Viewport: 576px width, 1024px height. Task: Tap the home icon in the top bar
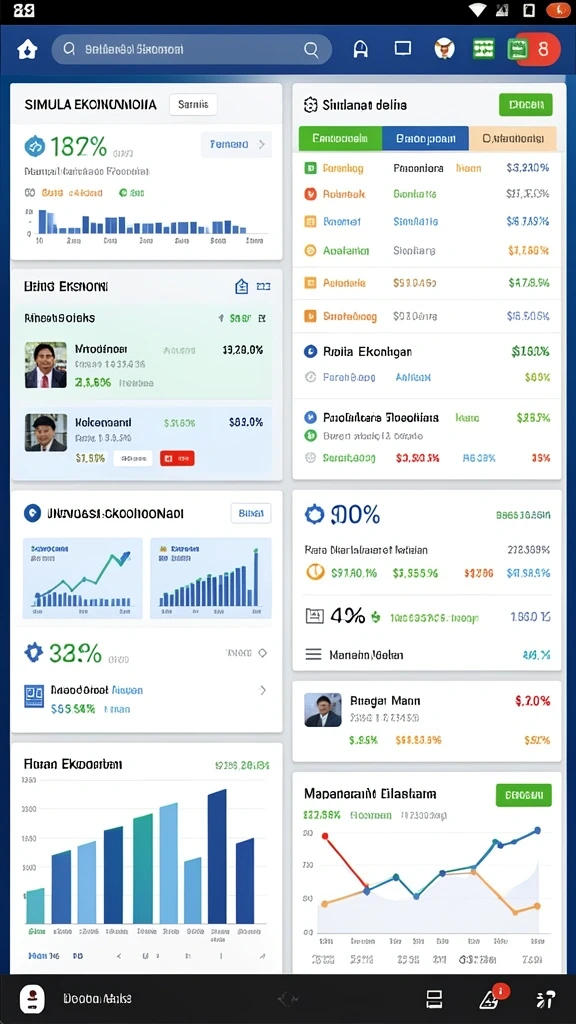[27, 50]
